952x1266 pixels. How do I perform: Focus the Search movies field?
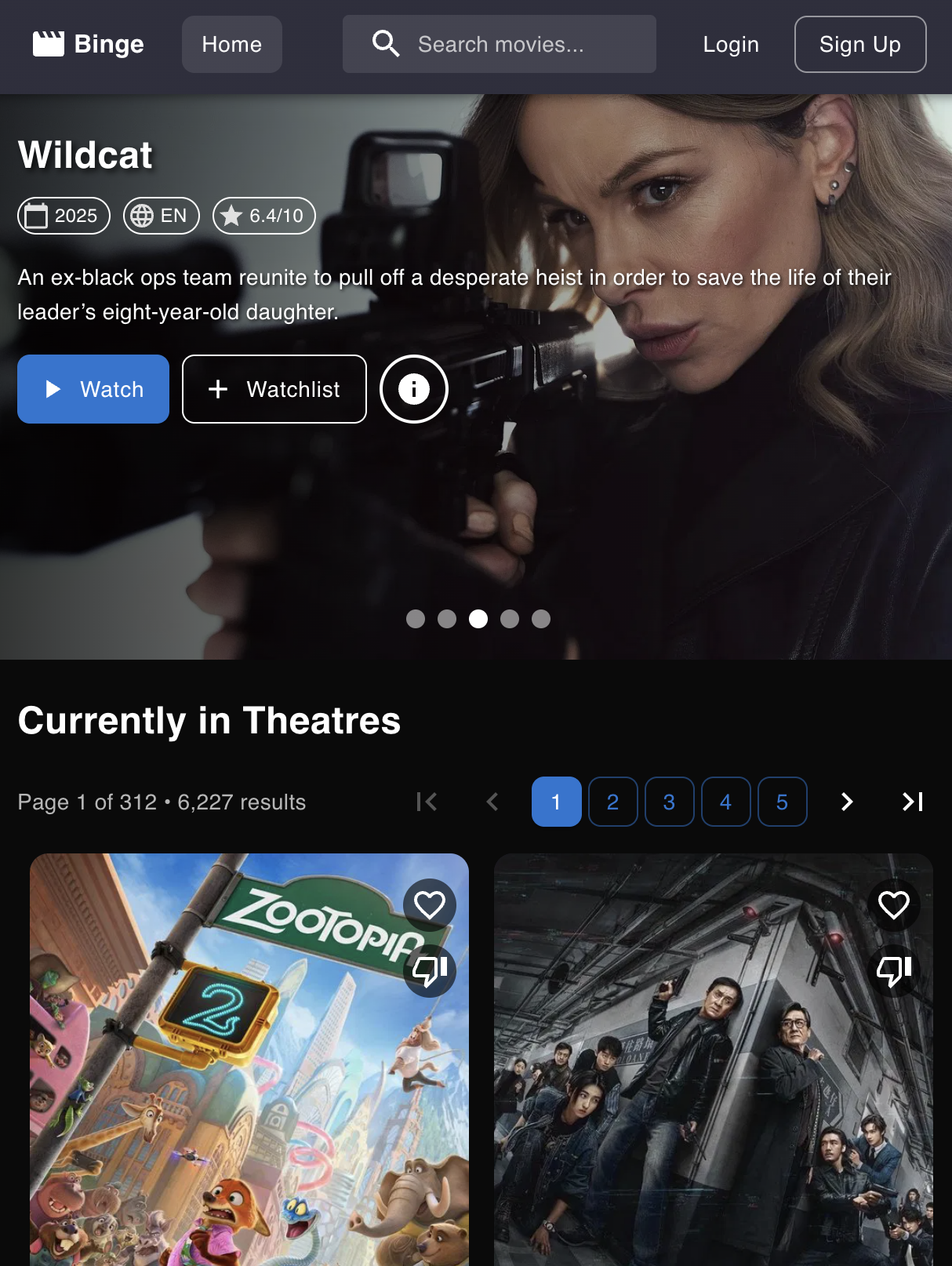coord(500,45)
